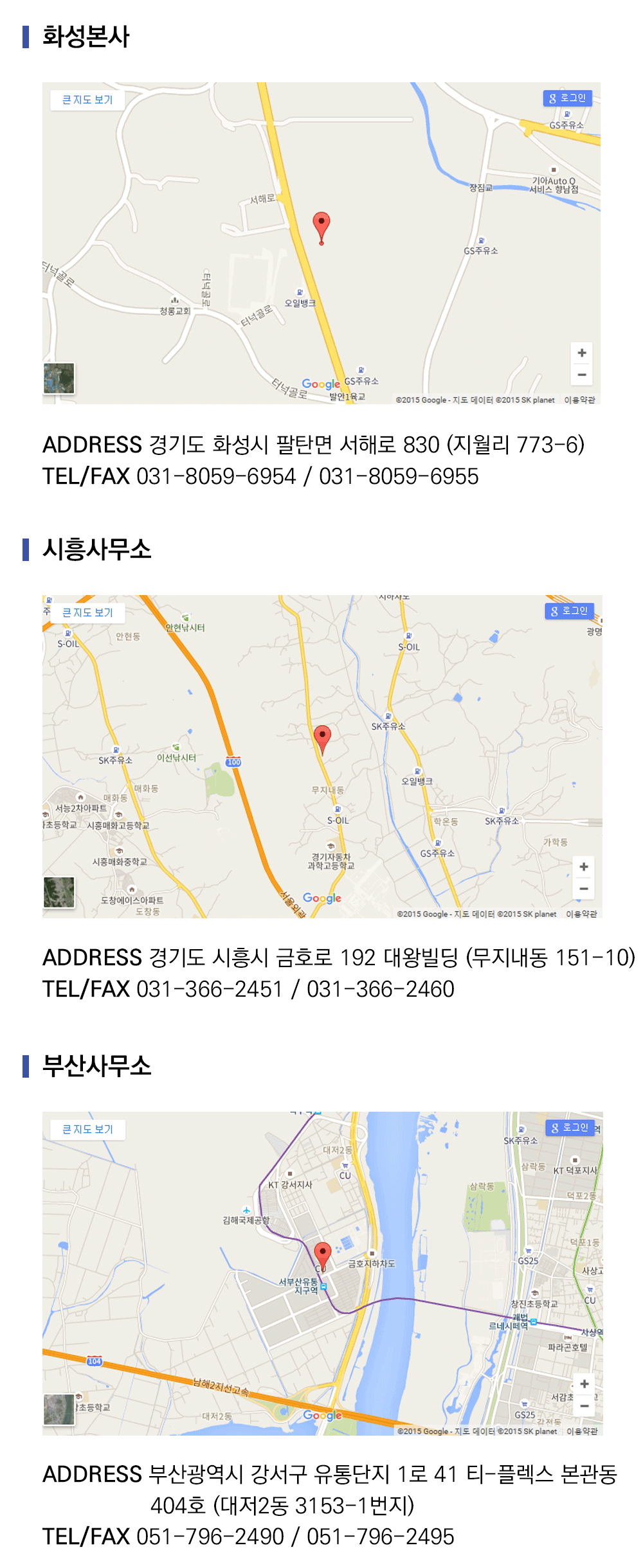The height and width of the screenshot is (1568, 643).
Task: Tap 로그인 on the 부산사무소 map
Action: tap(570, 1127)
